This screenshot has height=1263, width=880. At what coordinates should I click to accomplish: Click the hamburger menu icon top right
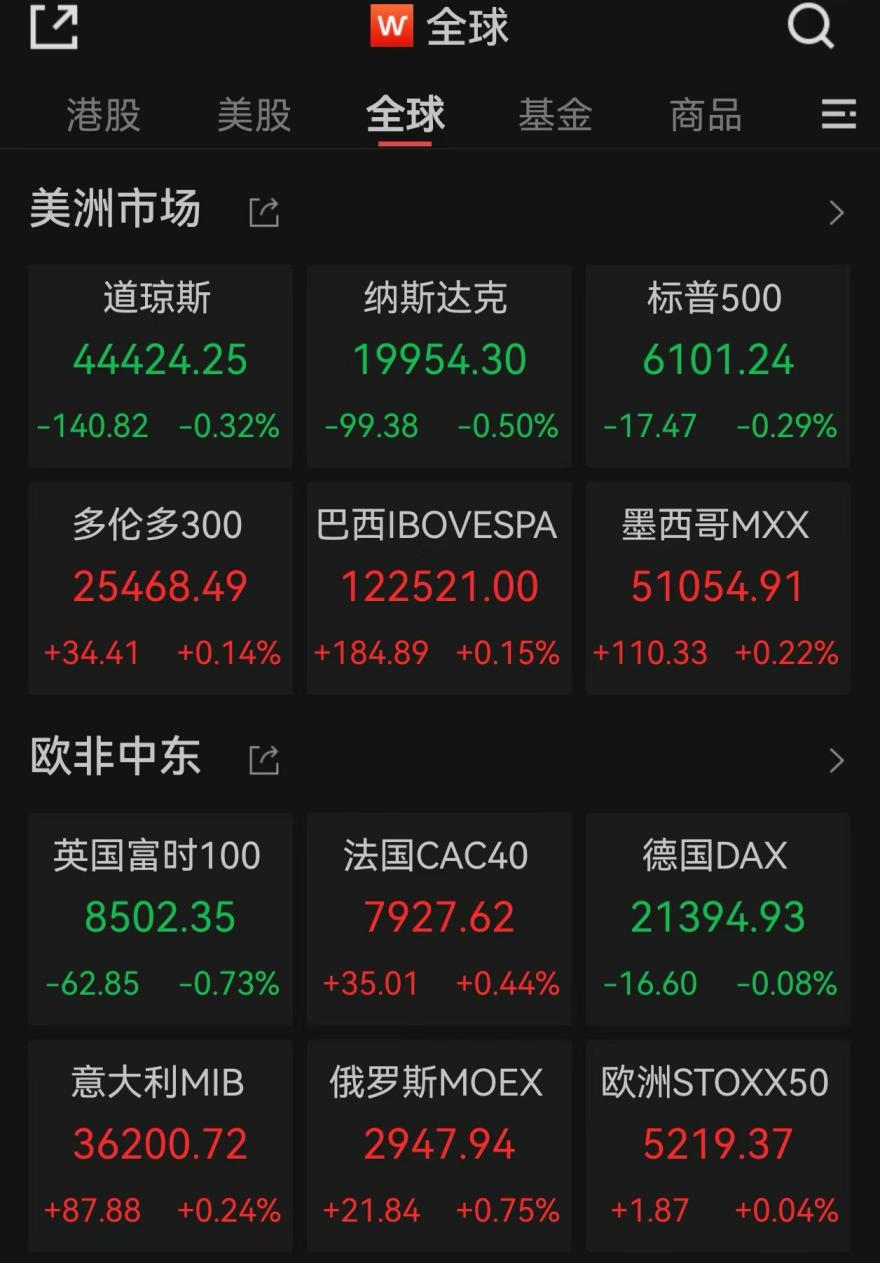click(x=839, y=115)
